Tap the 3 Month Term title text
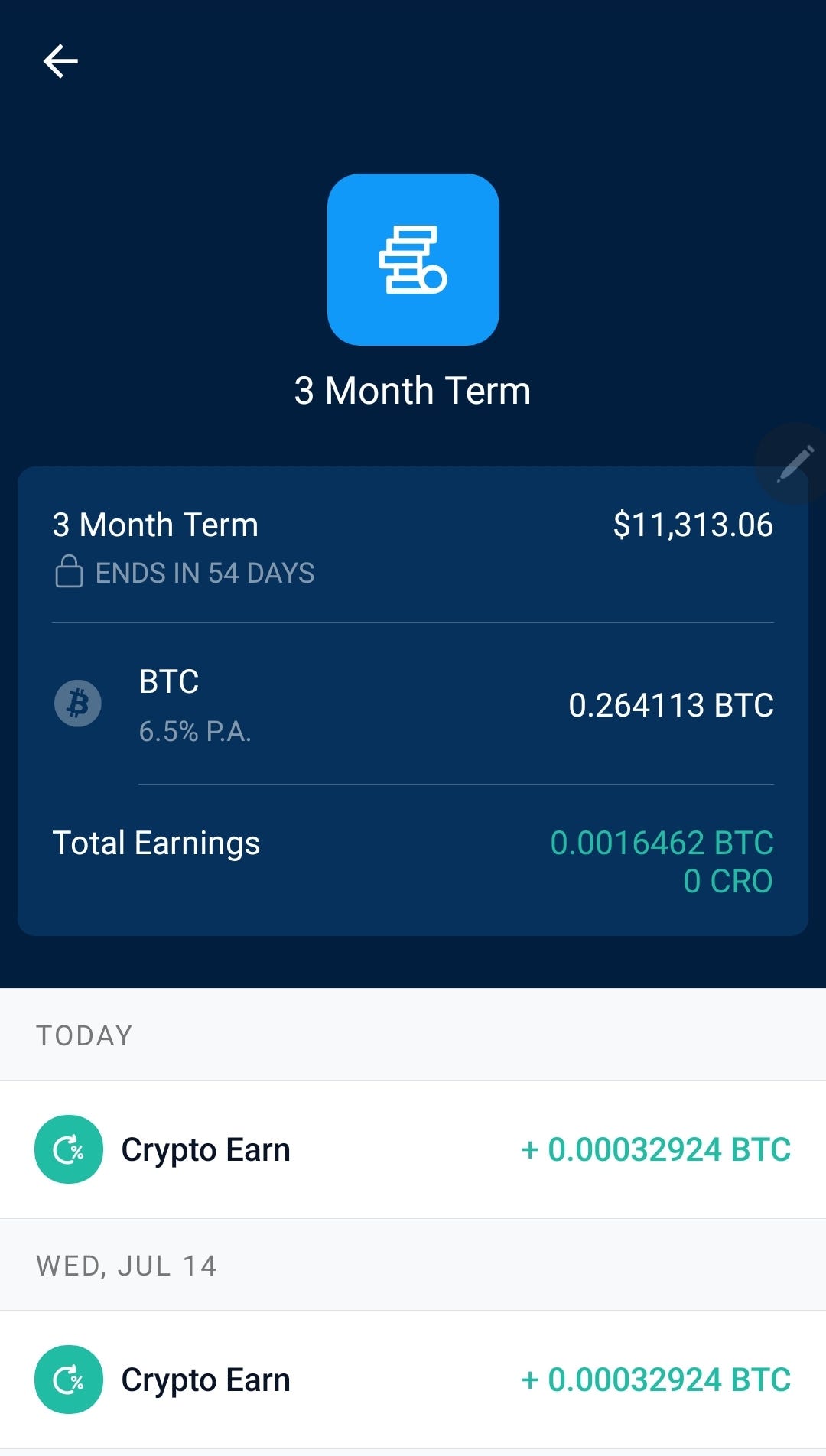This screenshot has width=826, height=1456. [x=413, y=389]
